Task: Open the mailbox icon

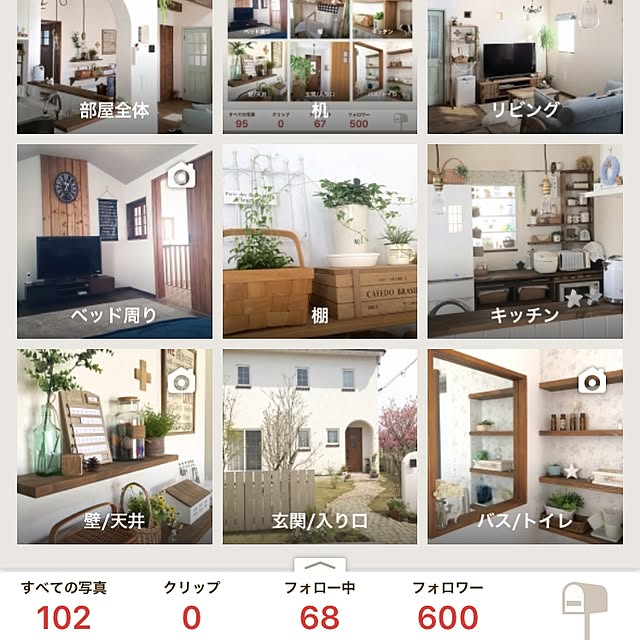Action: 584,608
